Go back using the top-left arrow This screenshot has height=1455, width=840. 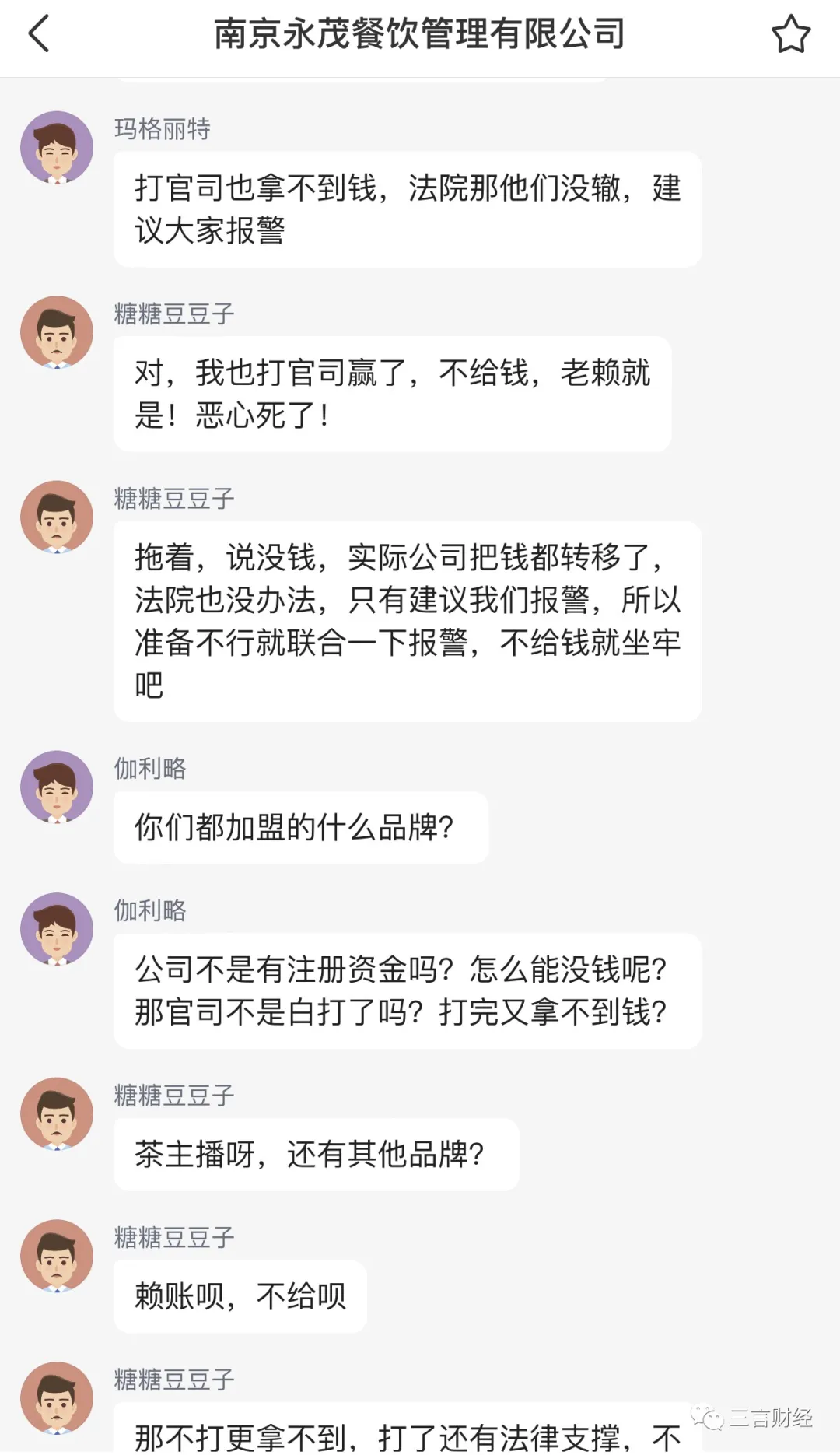pos(39,34)
